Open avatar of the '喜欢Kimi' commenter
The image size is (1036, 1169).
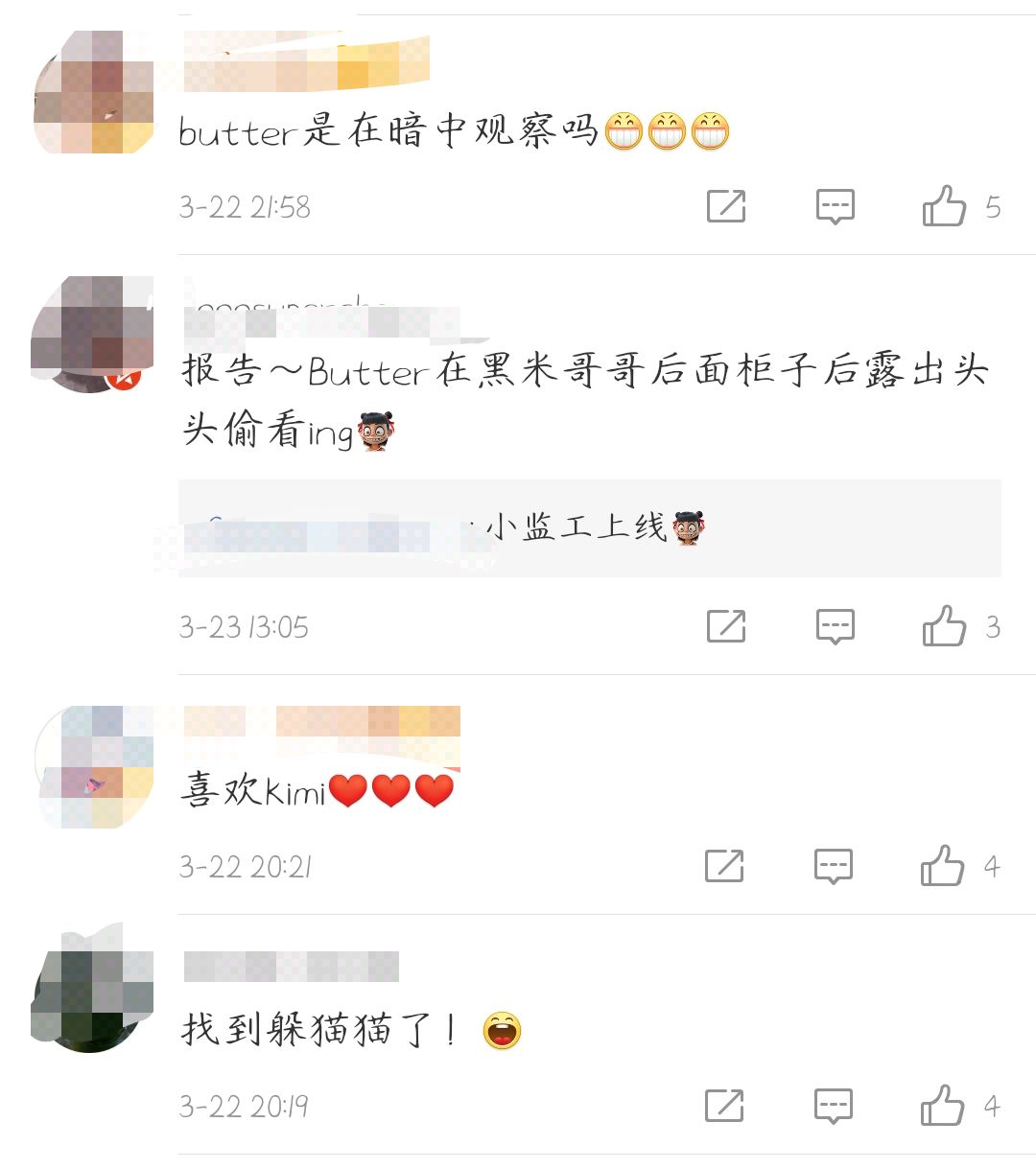pos(93,767)
